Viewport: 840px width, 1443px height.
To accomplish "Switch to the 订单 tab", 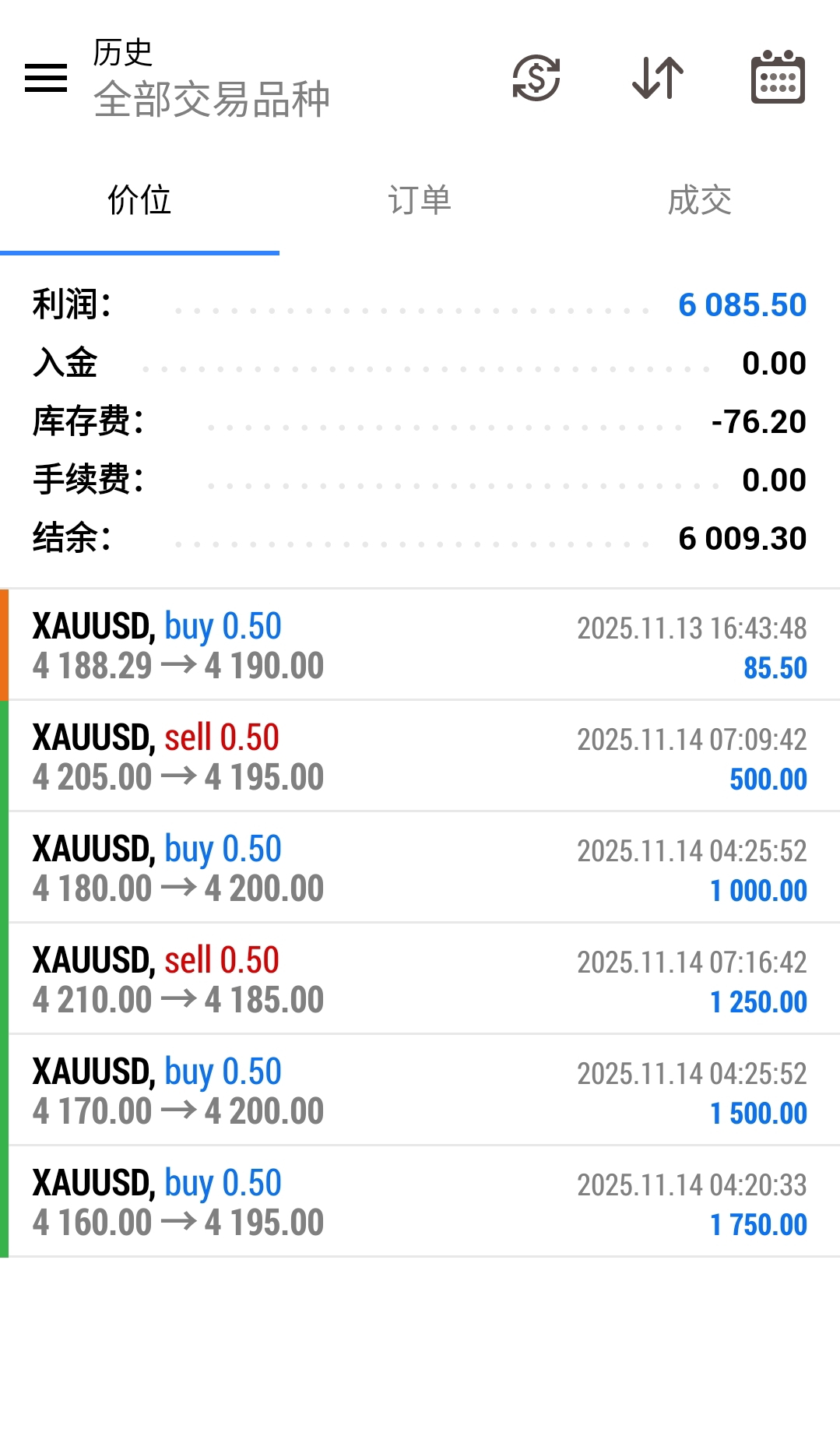I will (420, 201).
